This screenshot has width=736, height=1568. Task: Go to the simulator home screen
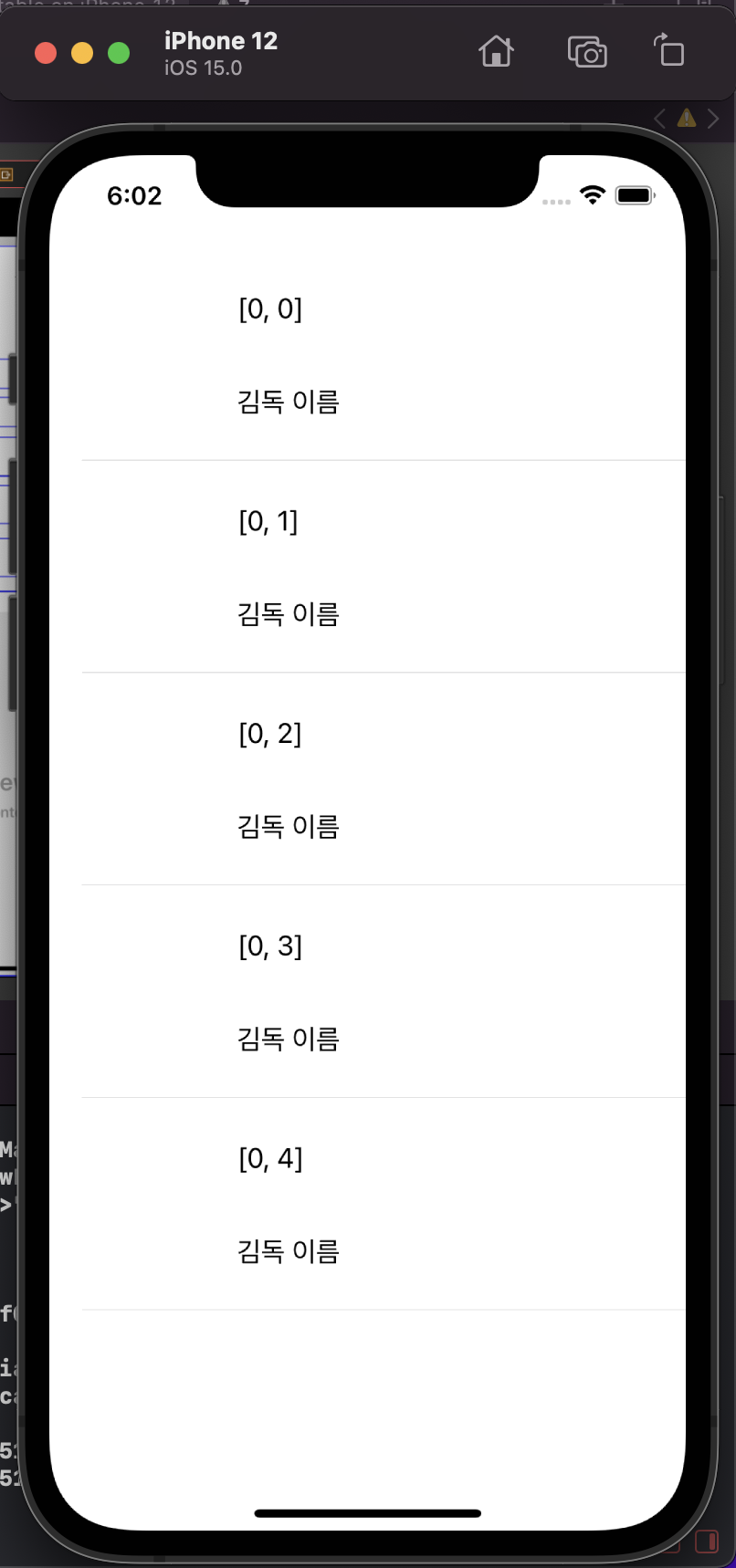pyautogui.click(x=496, y=52)
